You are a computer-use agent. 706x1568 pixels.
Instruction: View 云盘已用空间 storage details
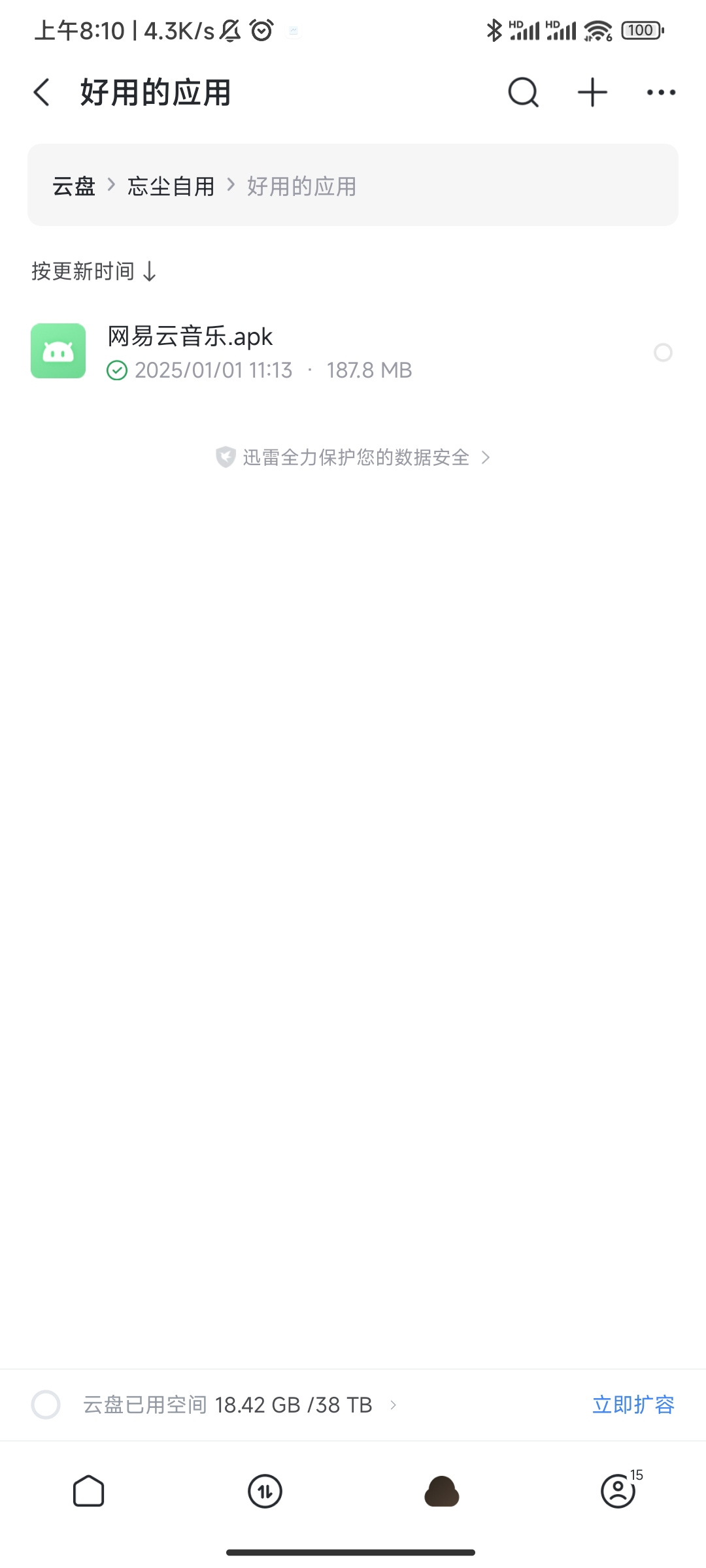pyautogui.click(x=240, y=1405)
